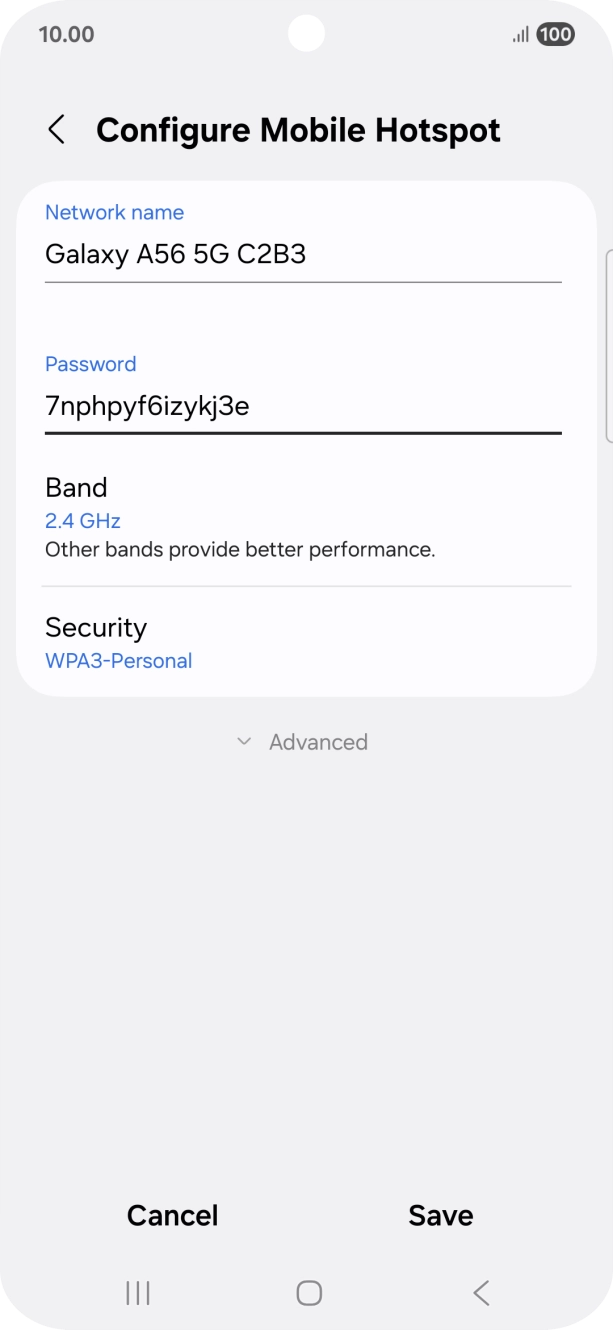
Task: Edit the Network name field
Action: 303,254
